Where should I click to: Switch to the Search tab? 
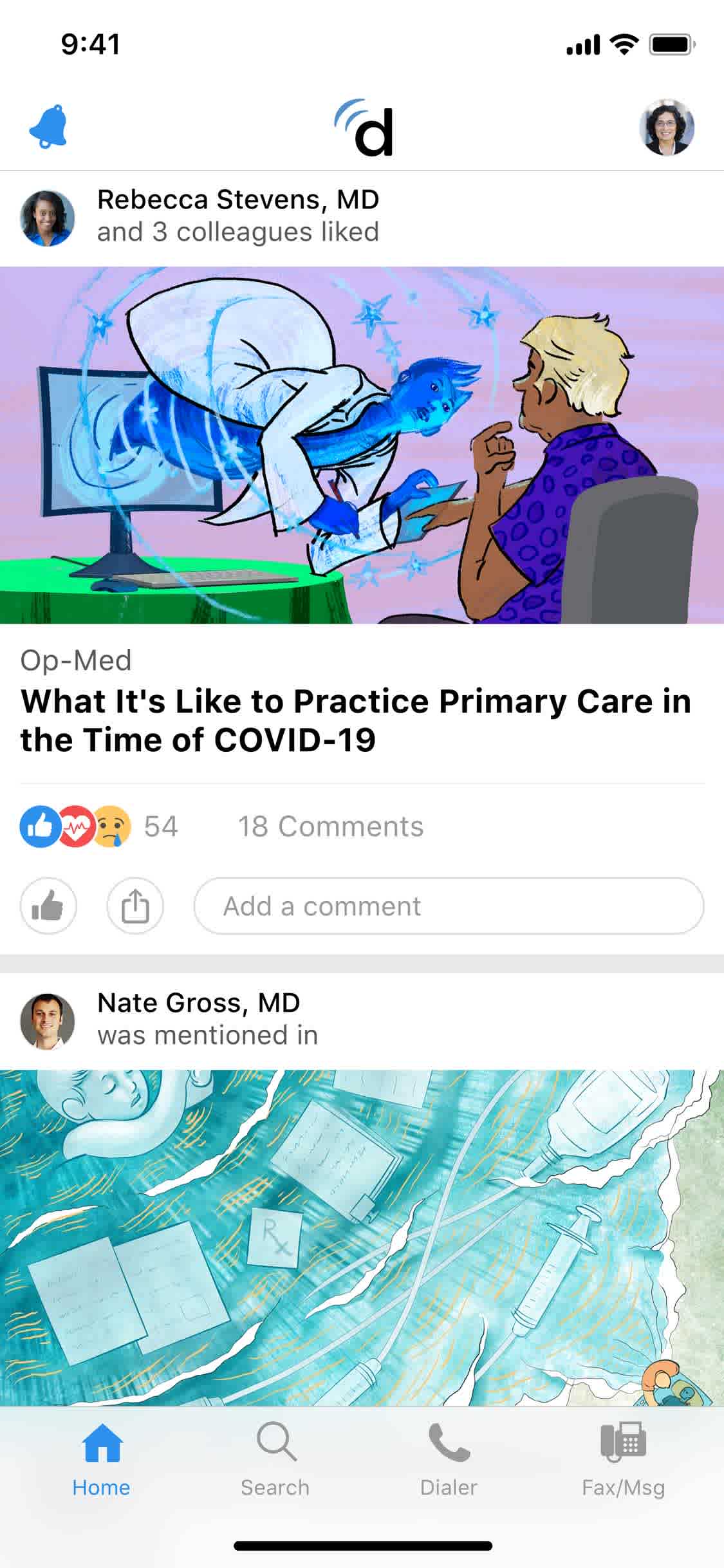point(275,1460)
